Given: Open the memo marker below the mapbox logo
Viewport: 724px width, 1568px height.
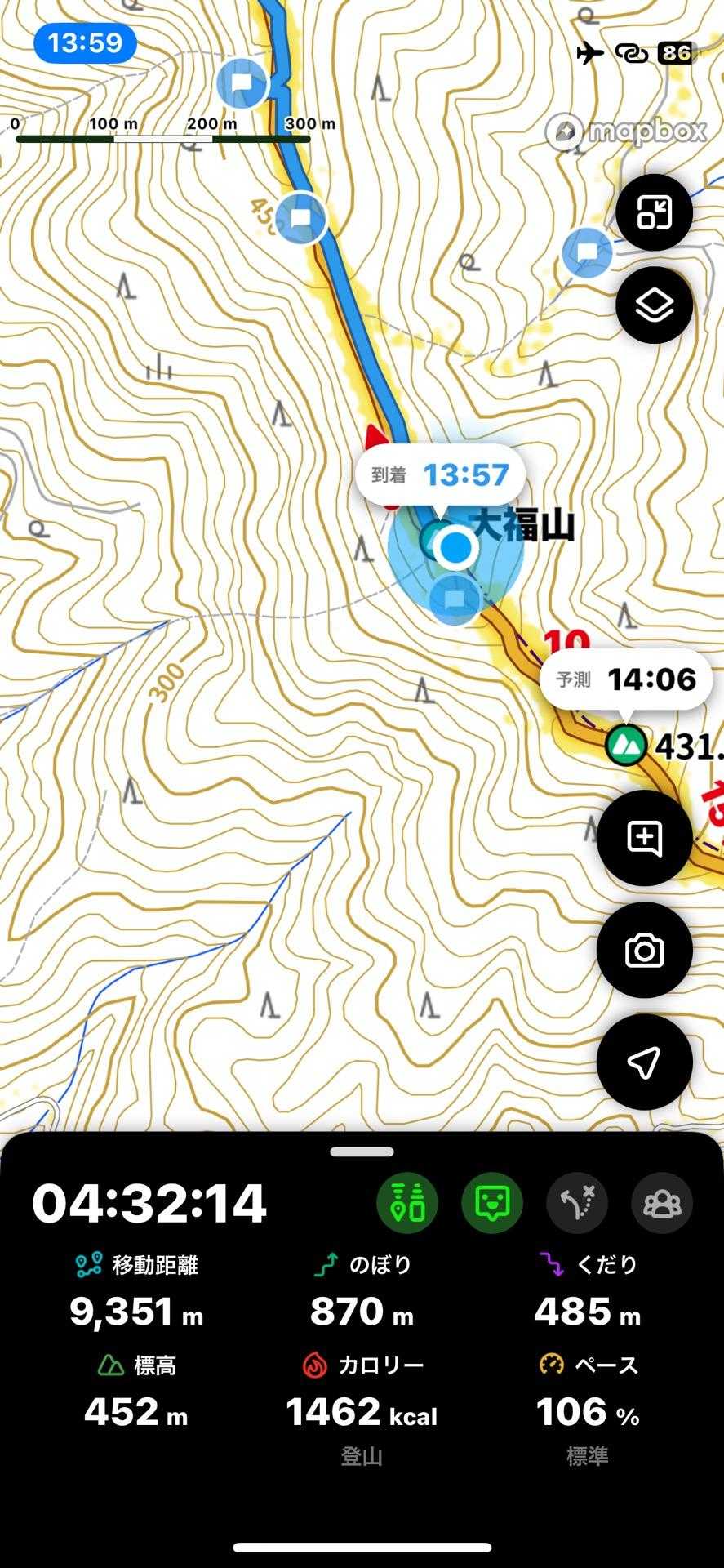Looking at the screenshot, I should pyautogui.click(x=587, y=252).
